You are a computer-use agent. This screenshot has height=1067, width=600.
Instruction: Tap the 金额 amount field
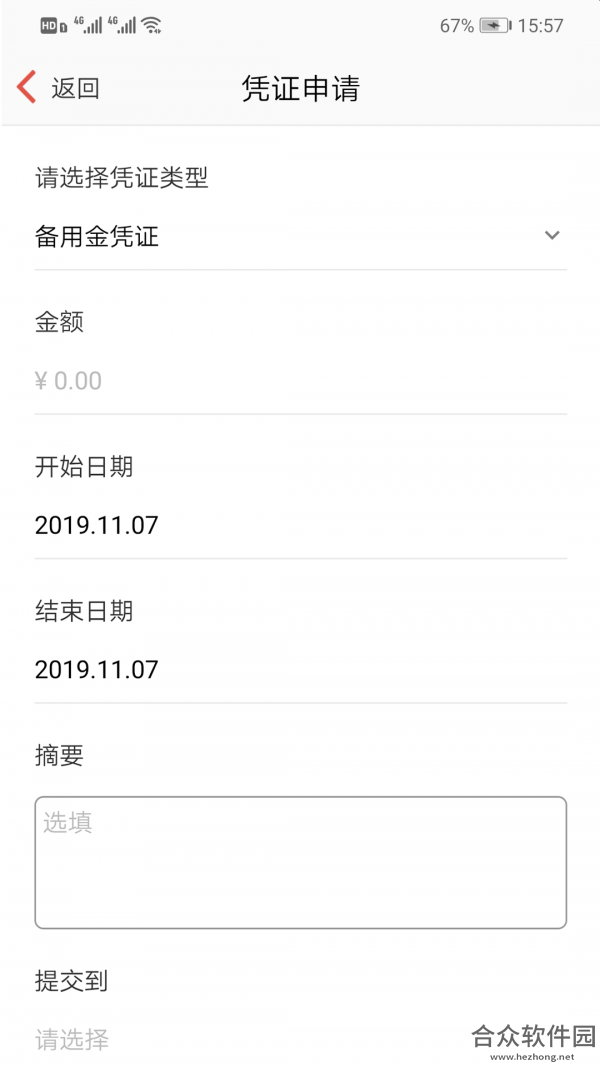pyautogui.click(x=300, y=381)
